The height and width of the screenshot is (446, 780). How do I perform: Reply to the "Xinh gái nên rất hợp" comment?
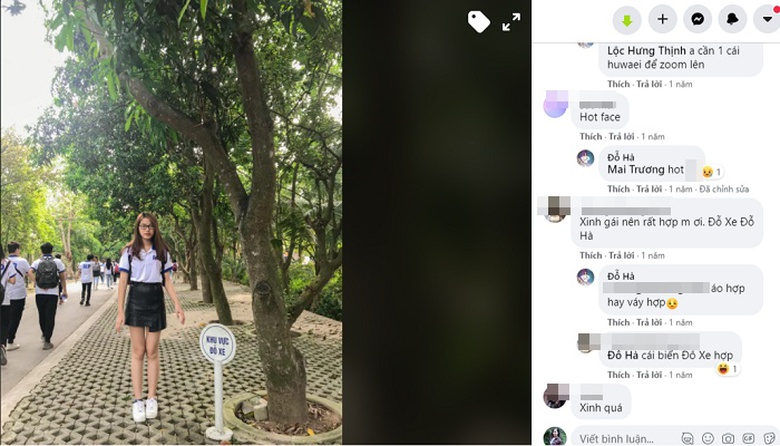[x=621, y=256]
